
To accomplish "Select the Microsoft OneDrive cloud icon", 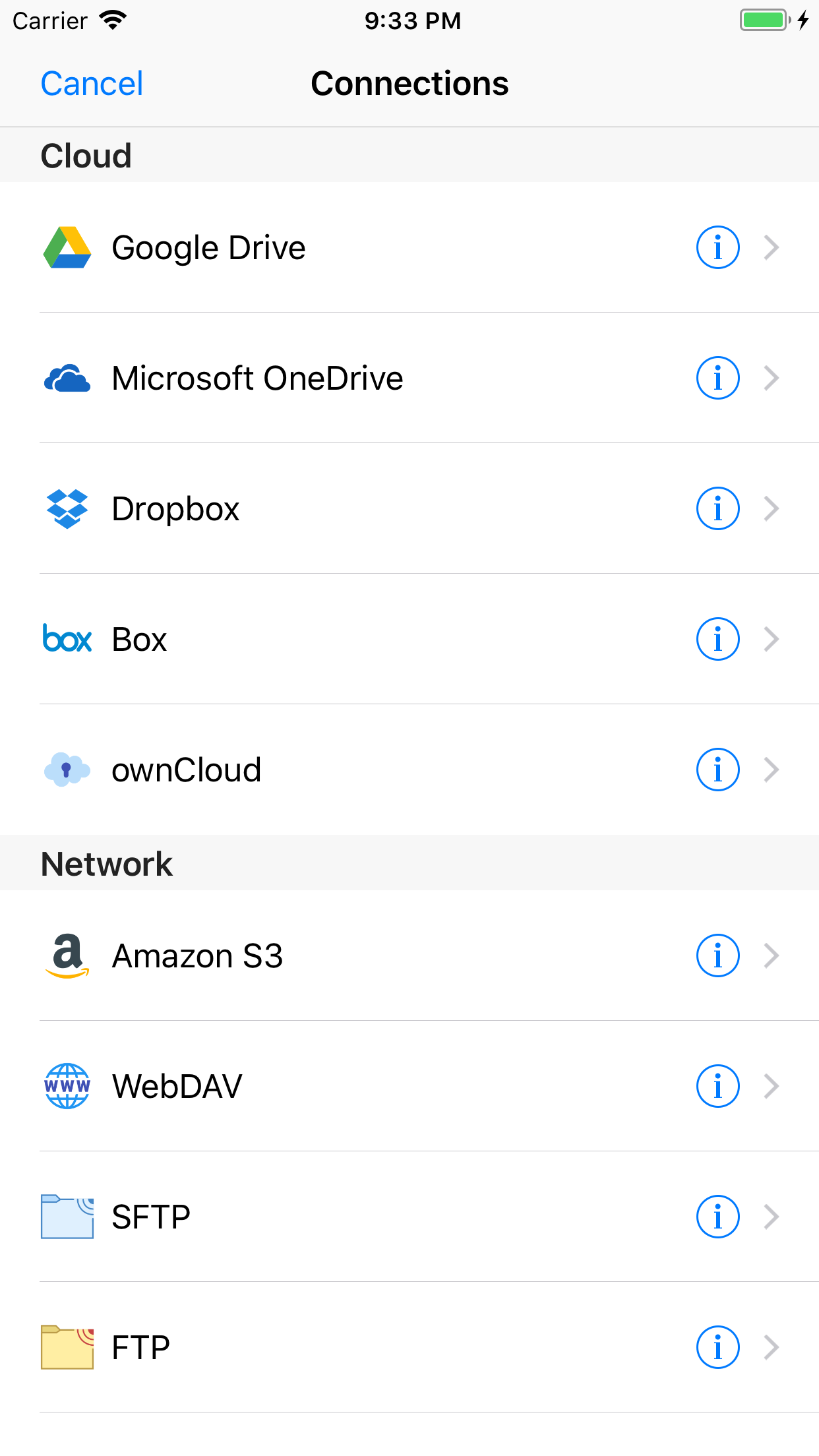I will coord(66,377).
